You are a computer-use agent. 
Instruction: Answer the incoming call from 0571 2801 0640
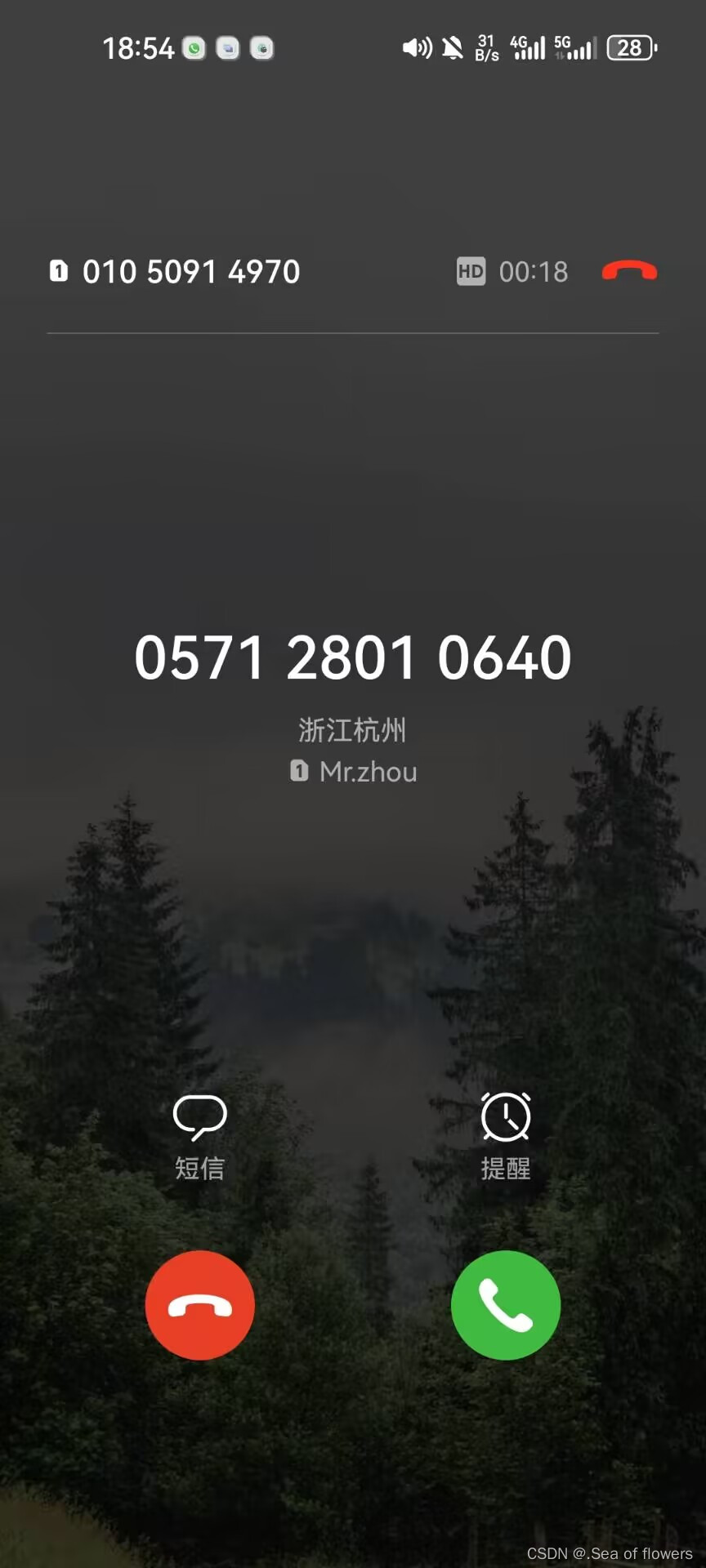(x=505, y=1305)
